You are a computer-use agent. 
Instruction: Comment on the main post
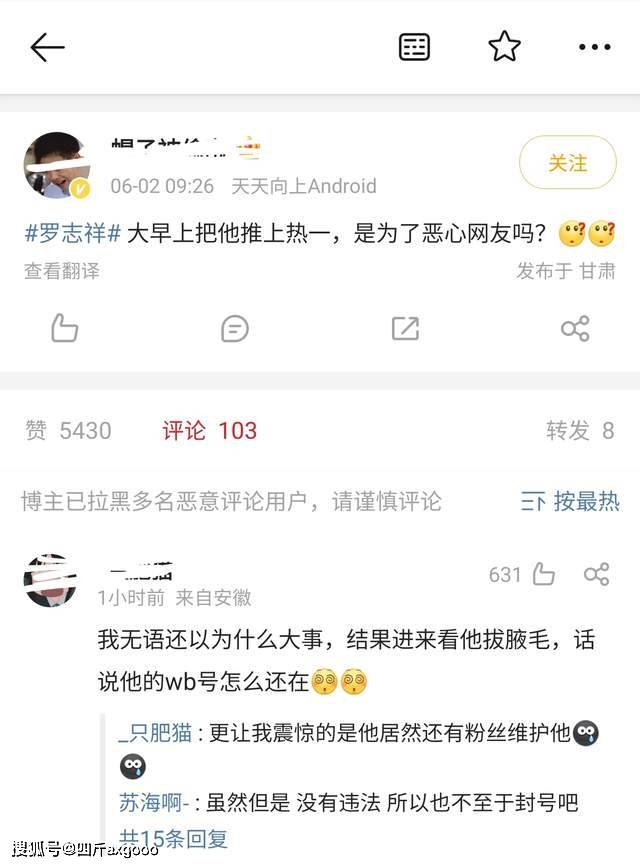click(235, 328)
